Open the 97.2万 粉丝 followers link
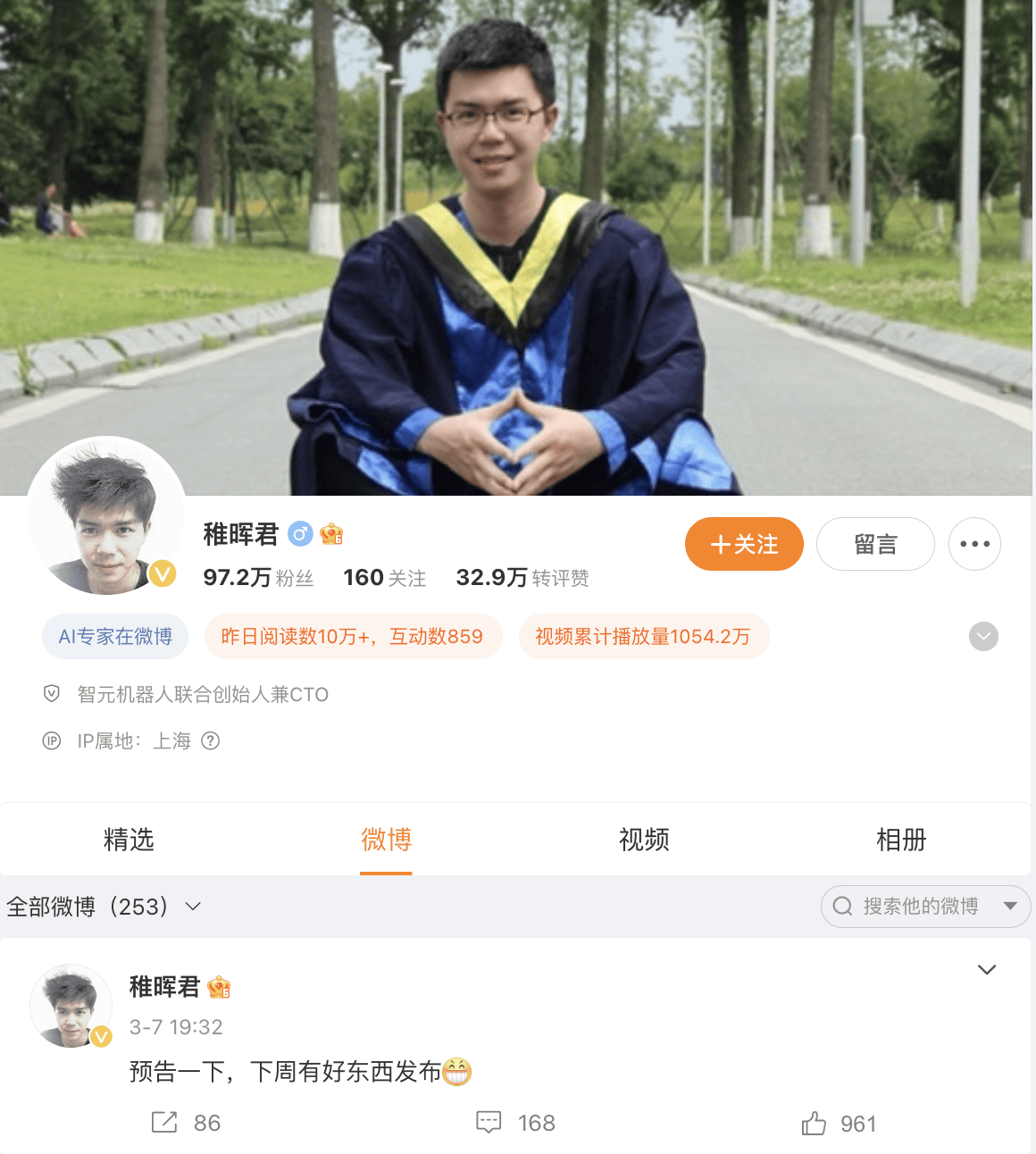 [x=258, y=577]
